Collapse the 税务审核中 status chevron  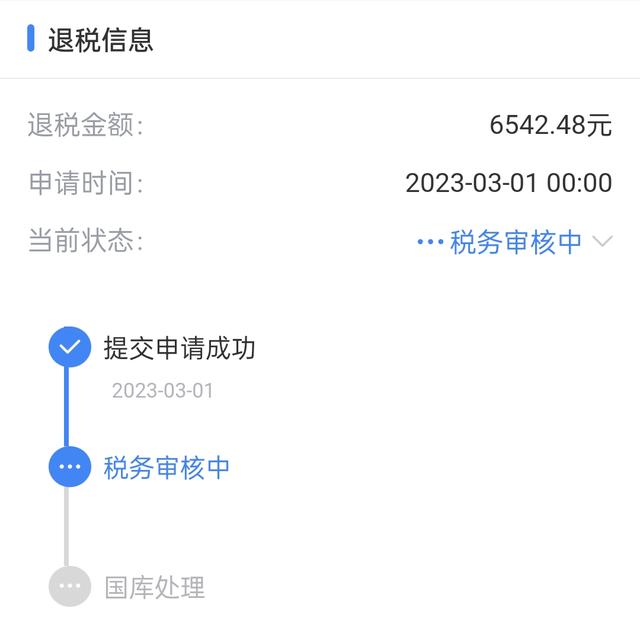click(x=602, y=242)
